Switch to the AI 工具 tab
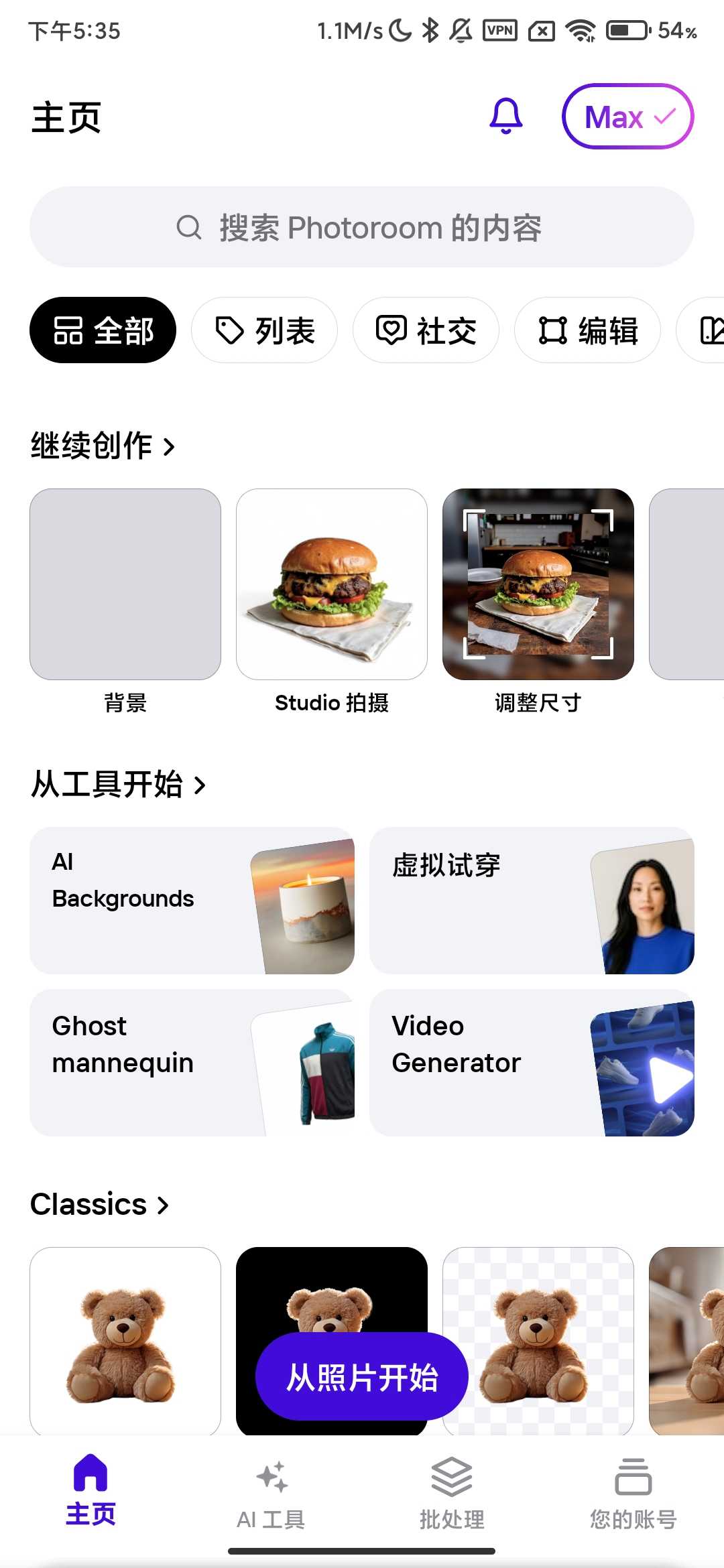 click(x=271, y=1490)
